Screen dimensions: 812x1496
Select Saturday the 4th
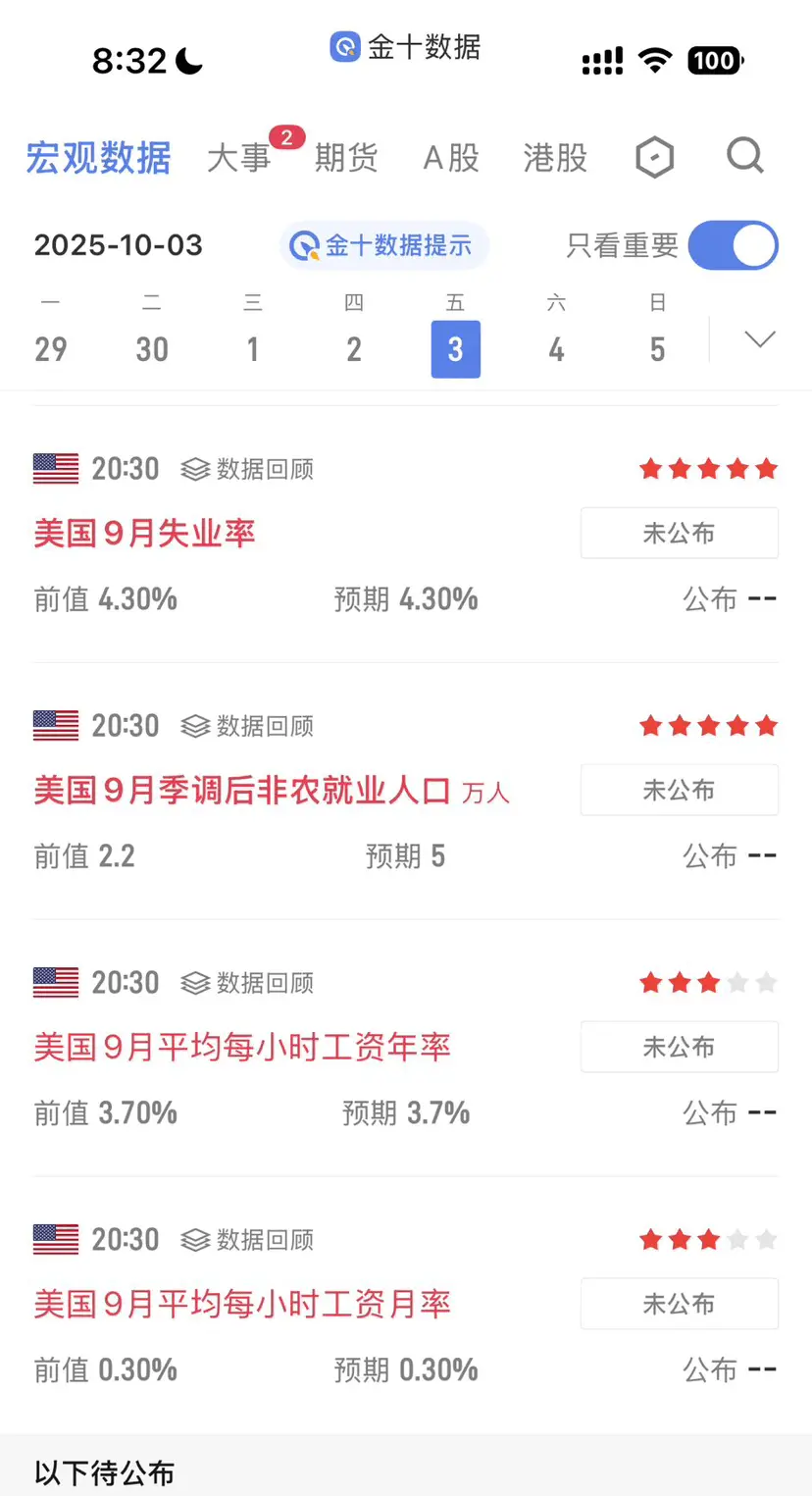[556, 348]
